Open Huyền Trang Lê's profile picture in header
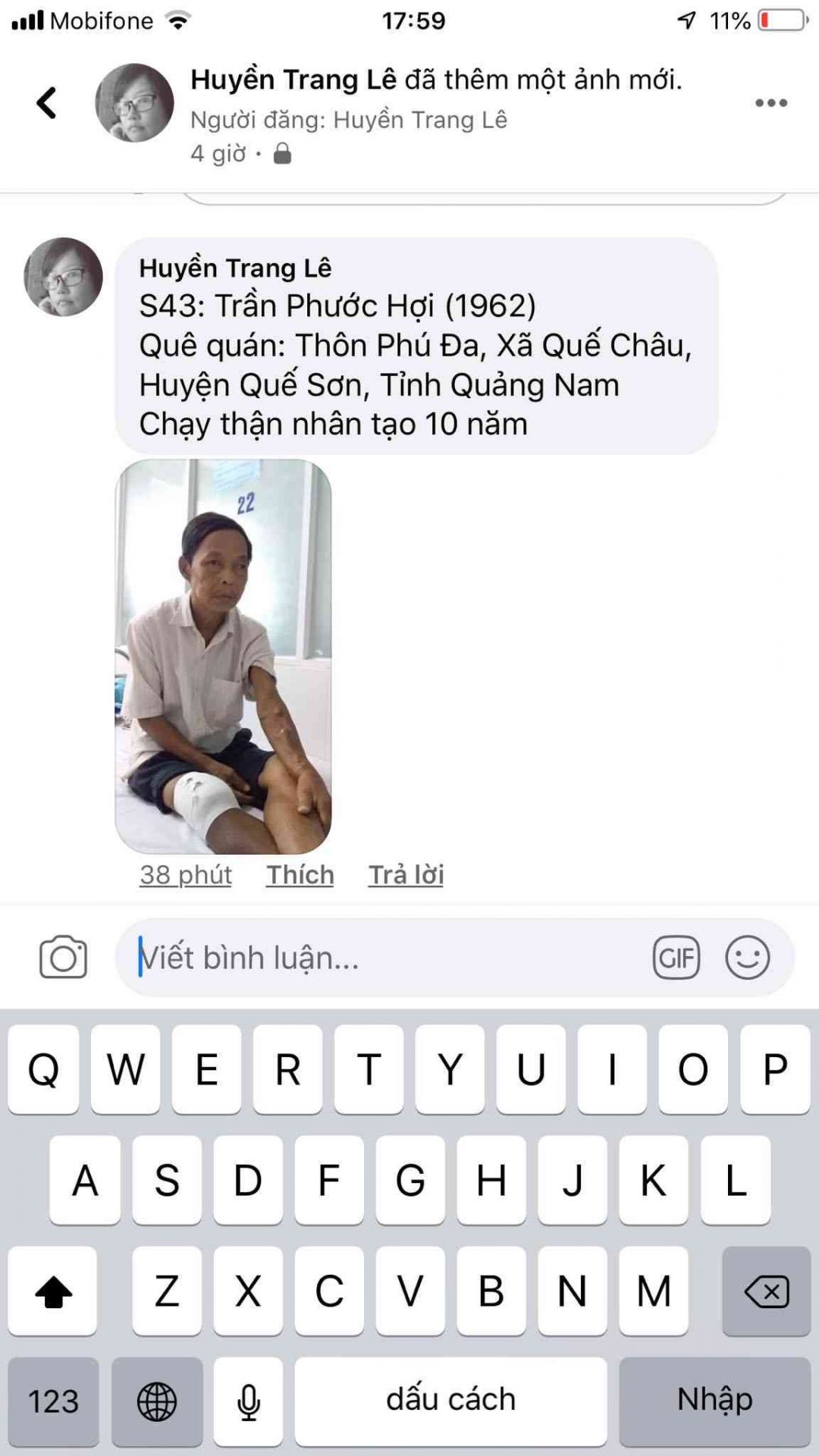This screenshot has width=819, height=1456. [x=134, y=102]
